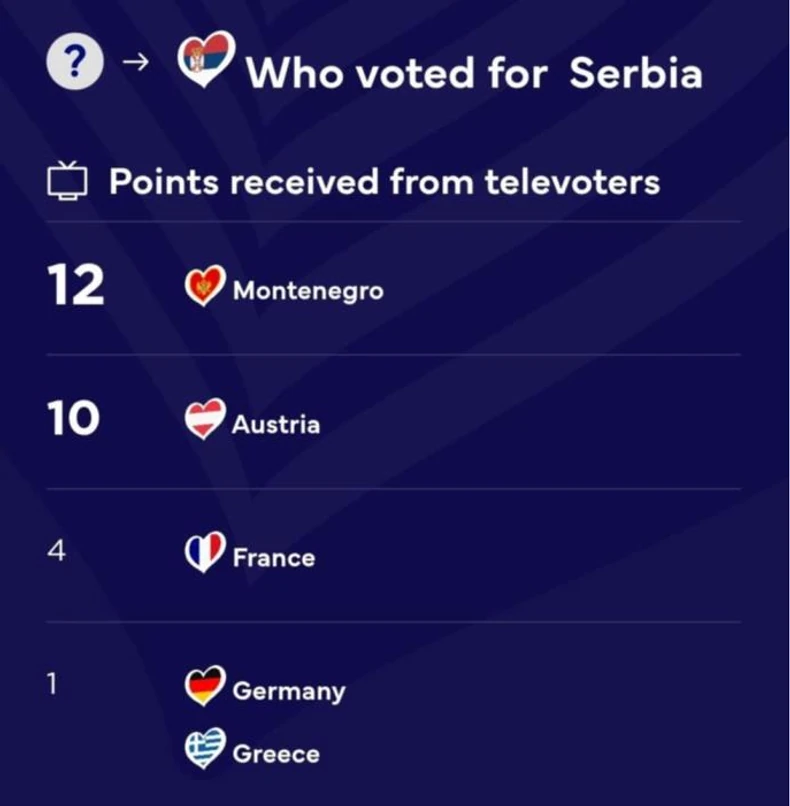
Task: Click the Austria heart flag icon
Action: pos(204,420)
